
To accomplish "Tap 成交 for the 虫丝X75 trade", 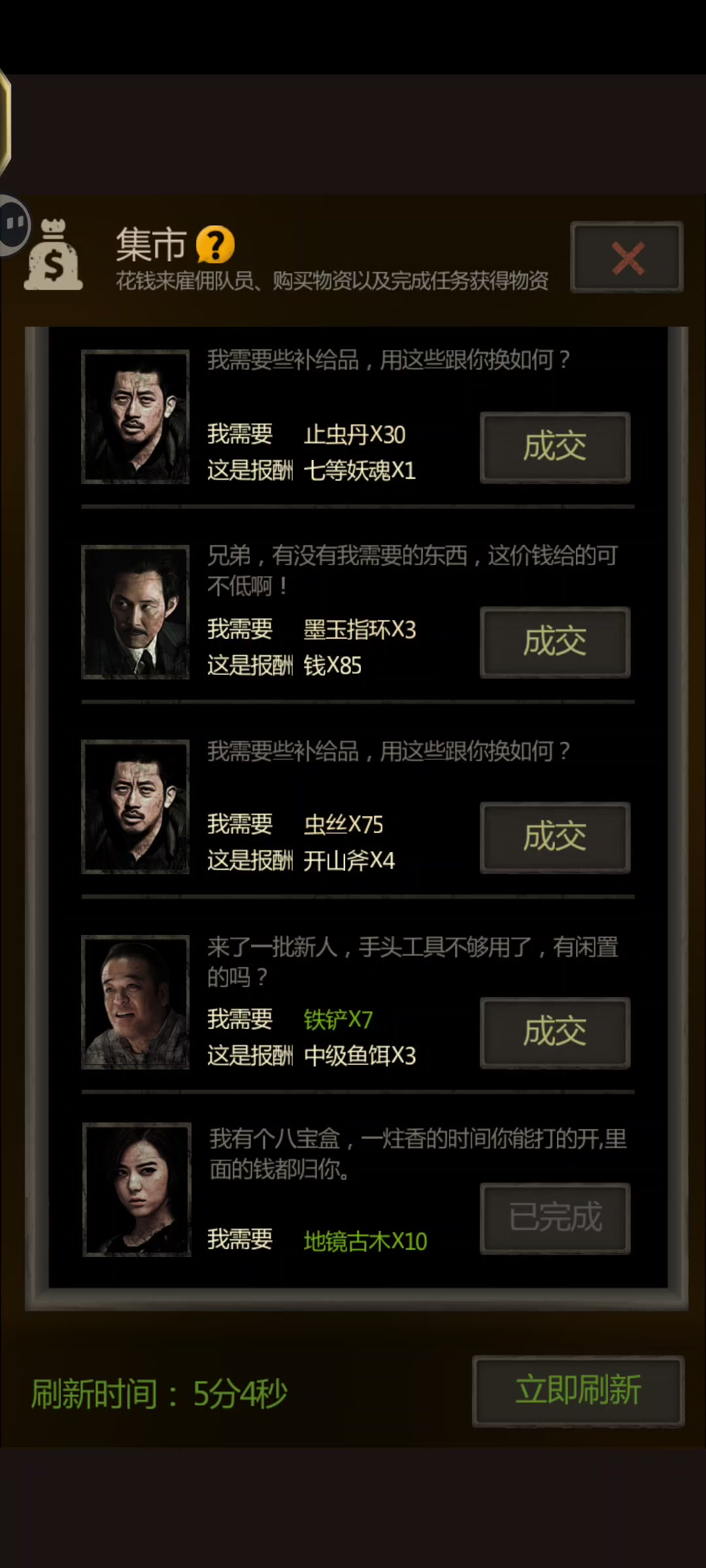I will (554, 838).
